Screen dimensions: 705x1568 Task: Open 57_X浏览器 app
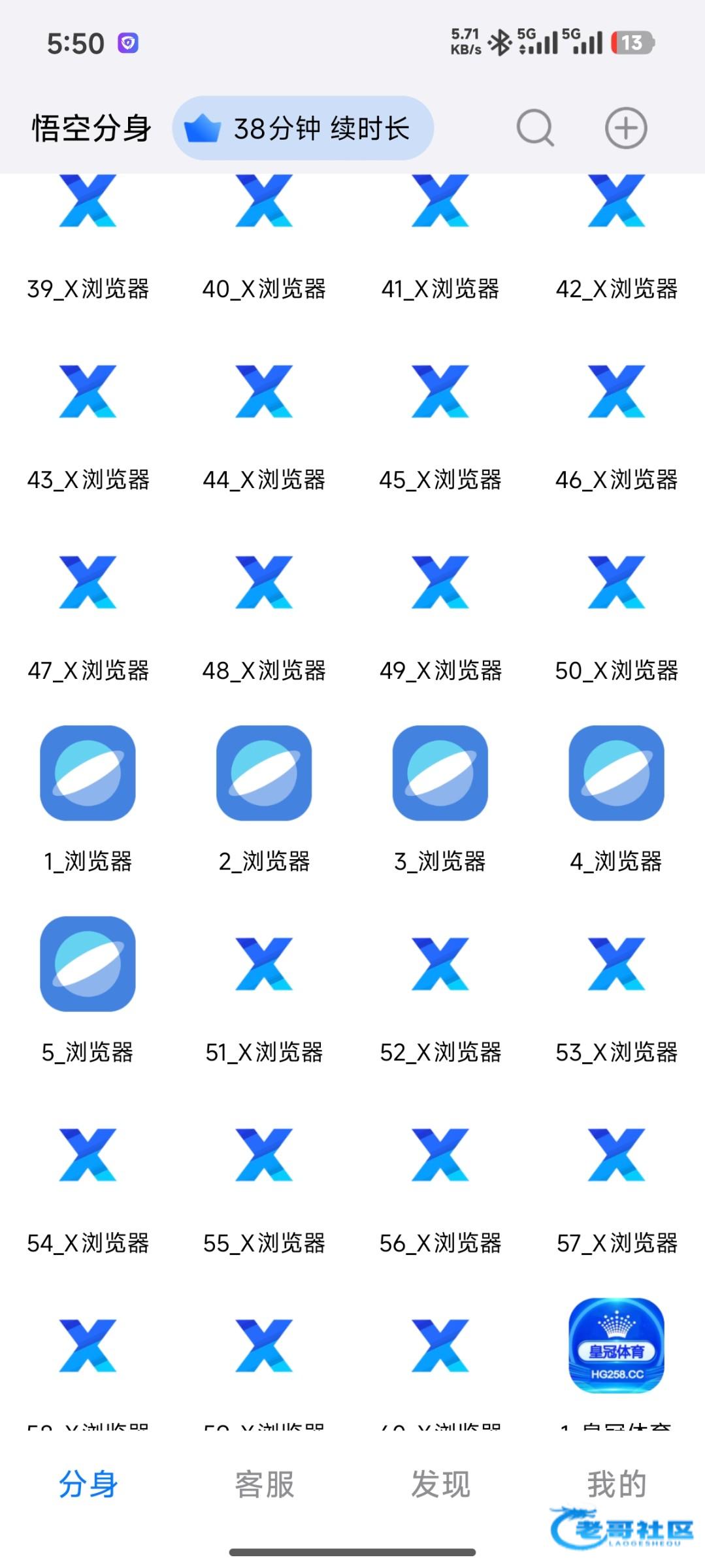(616, 1155)
